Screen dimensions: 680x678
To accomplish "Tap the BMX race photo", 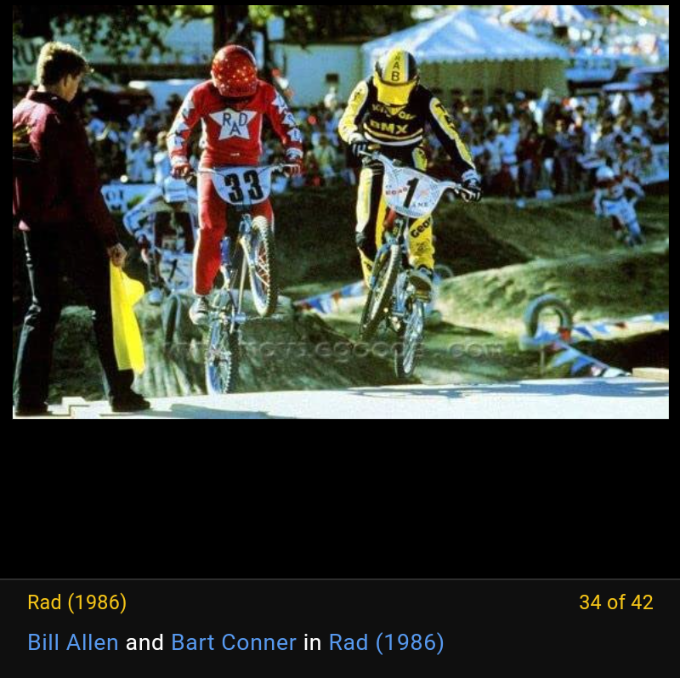I will click(340, 211).
